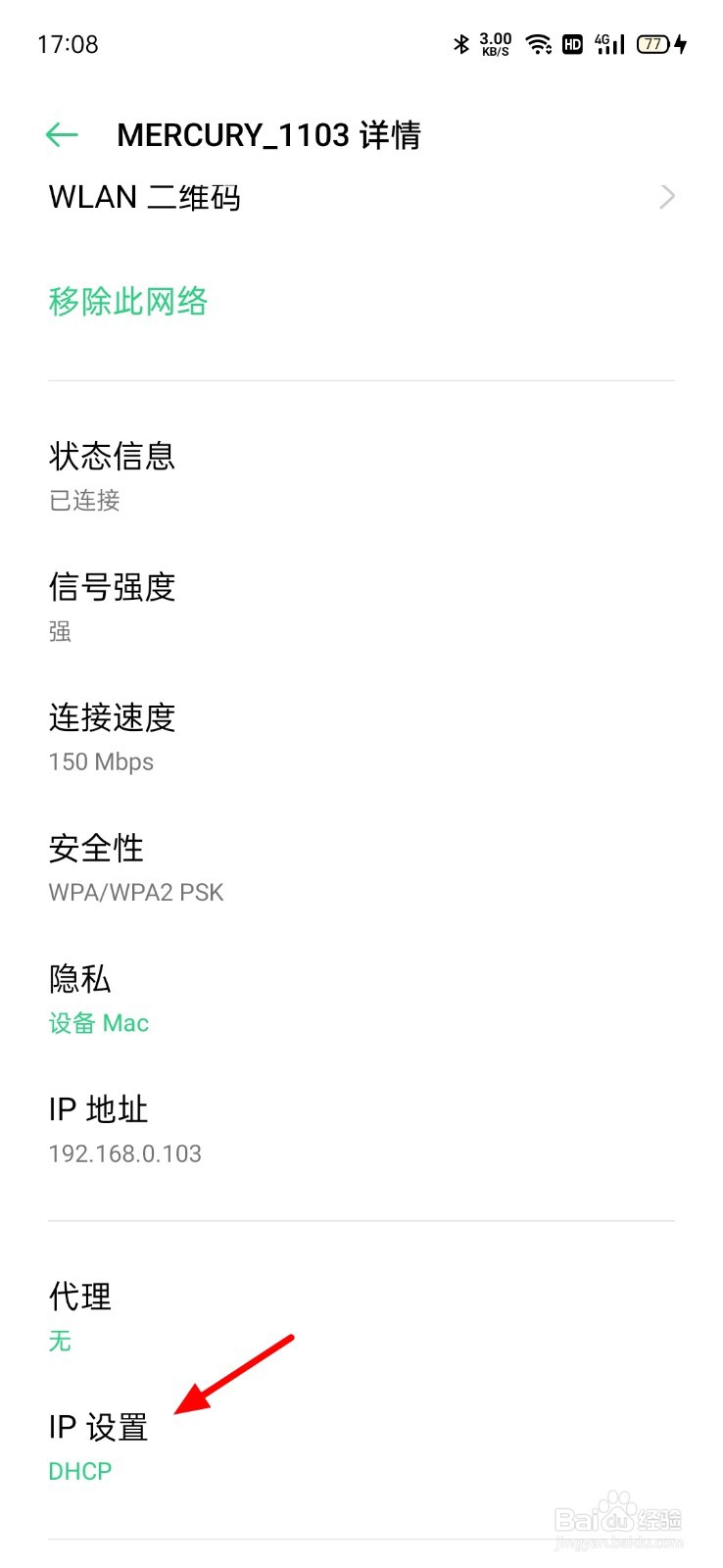The width and height of the screenshot is (723, 1568).
Task: Click the back arrow to exit network details
Action: click(61, 134)
